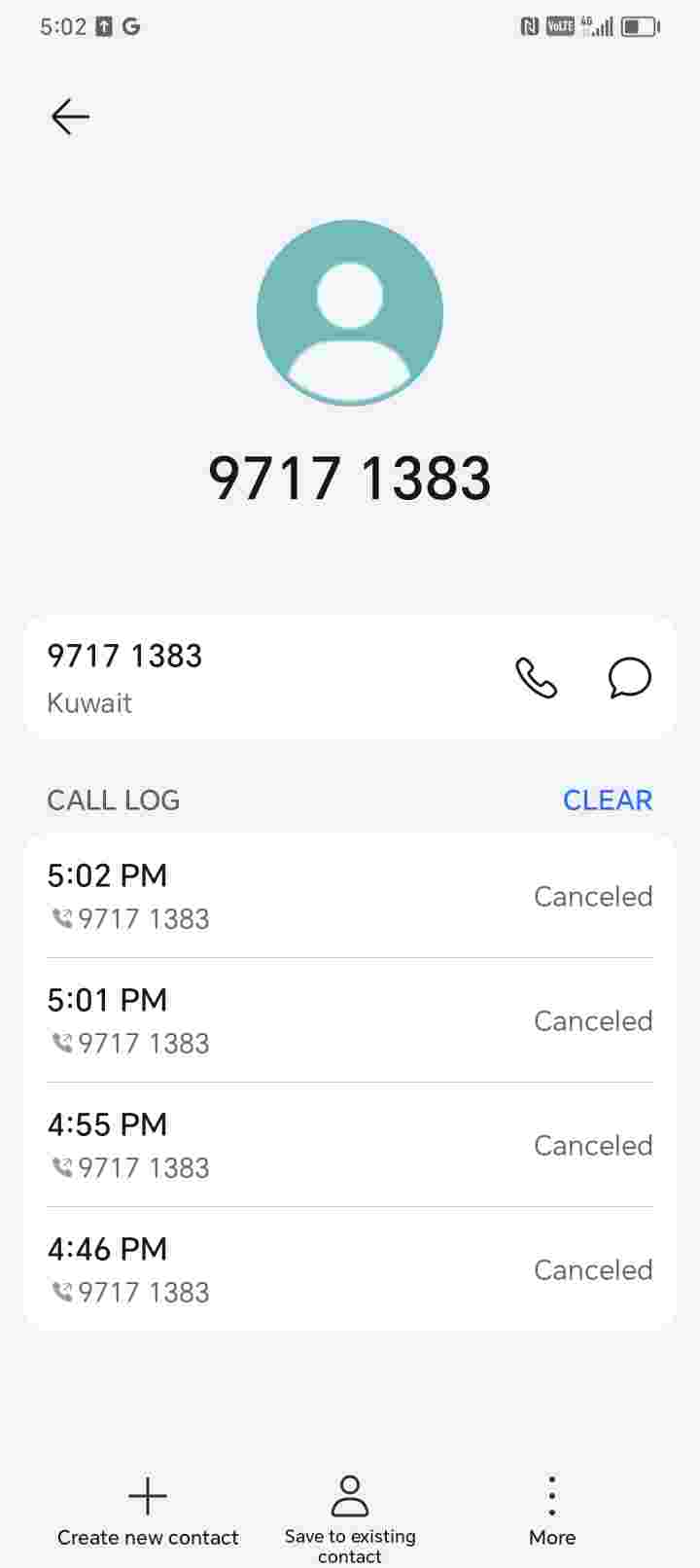The image size is (700, 1568).
Task: Open the 4:46 PM canceled call entry
Action: (x=350, y=1269)
